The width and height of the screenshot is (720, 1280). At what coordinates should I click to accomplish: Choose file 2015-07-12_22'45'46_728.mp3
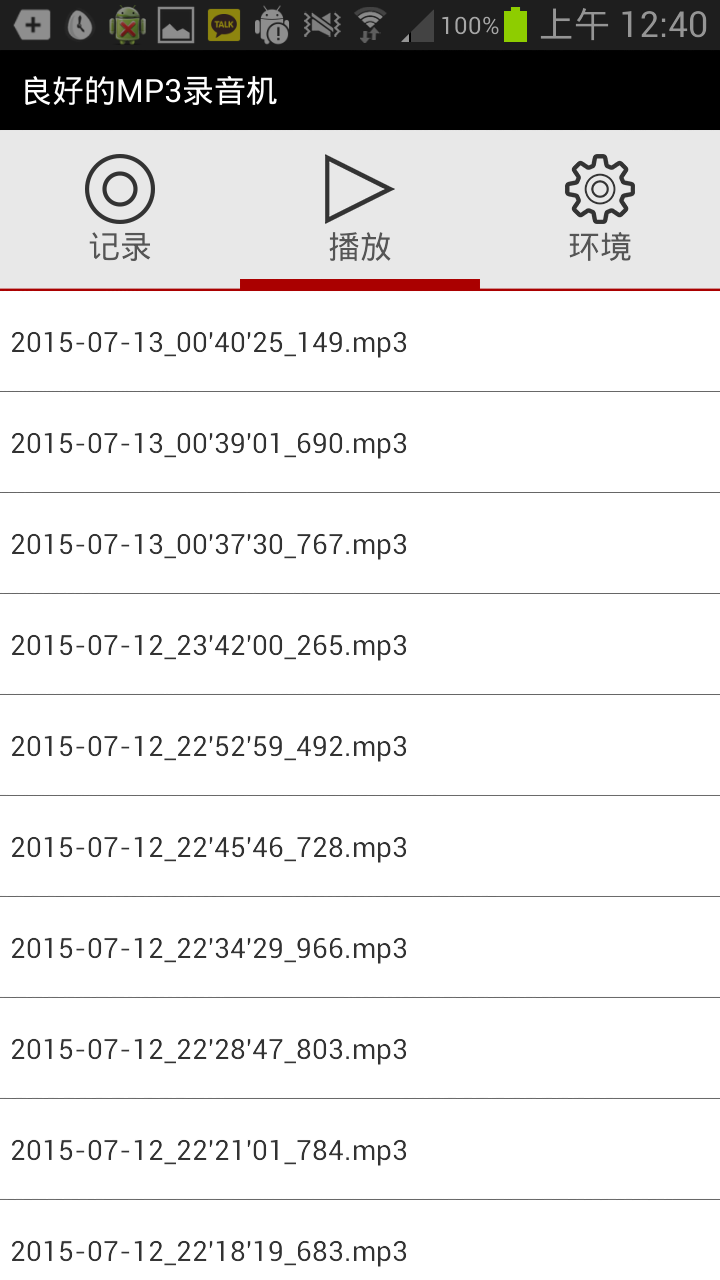pyautogui.click(x=209, y=847)
